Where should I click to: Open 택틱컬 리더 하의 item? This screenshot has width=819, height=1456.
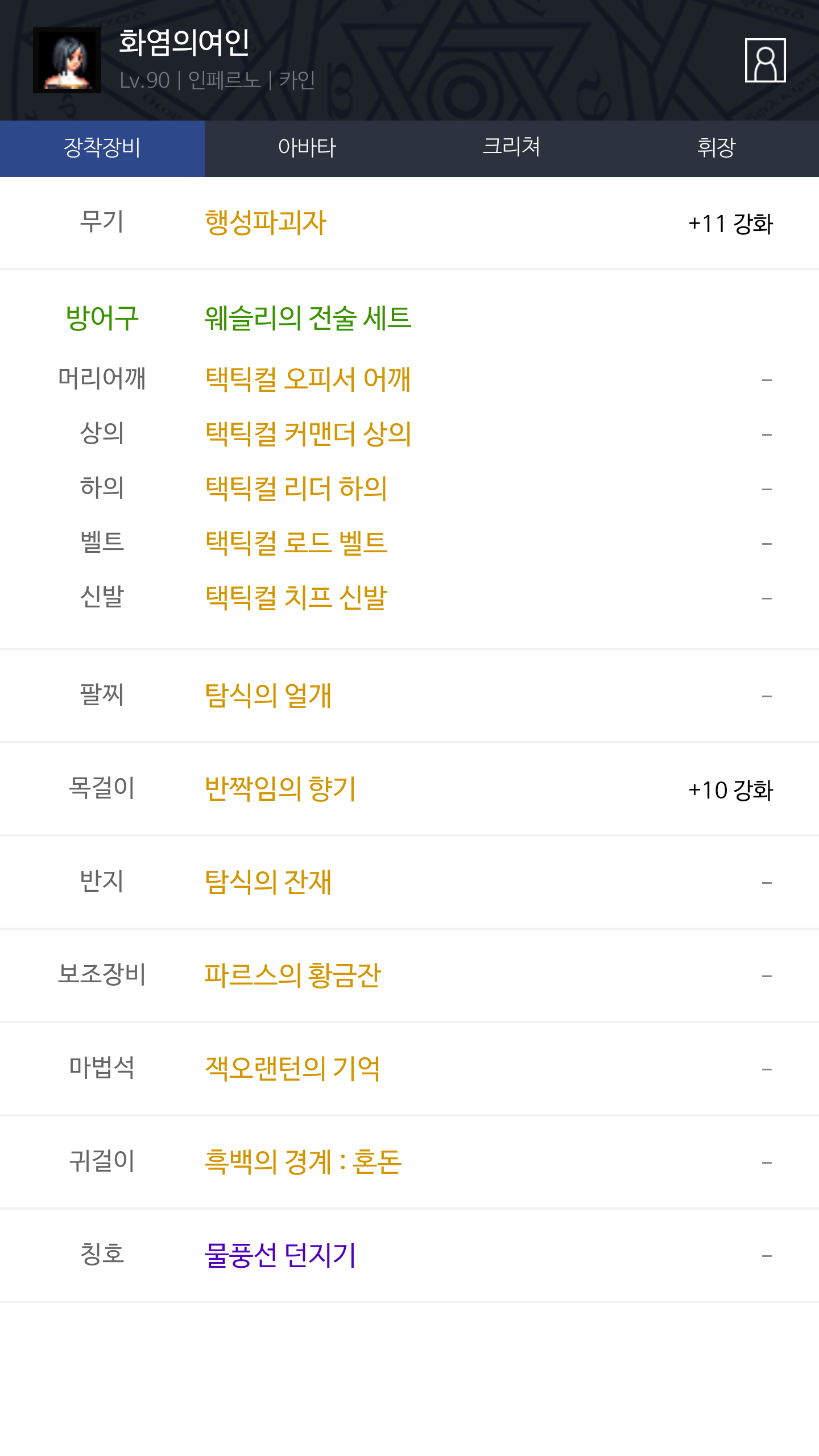coord(296,488)
